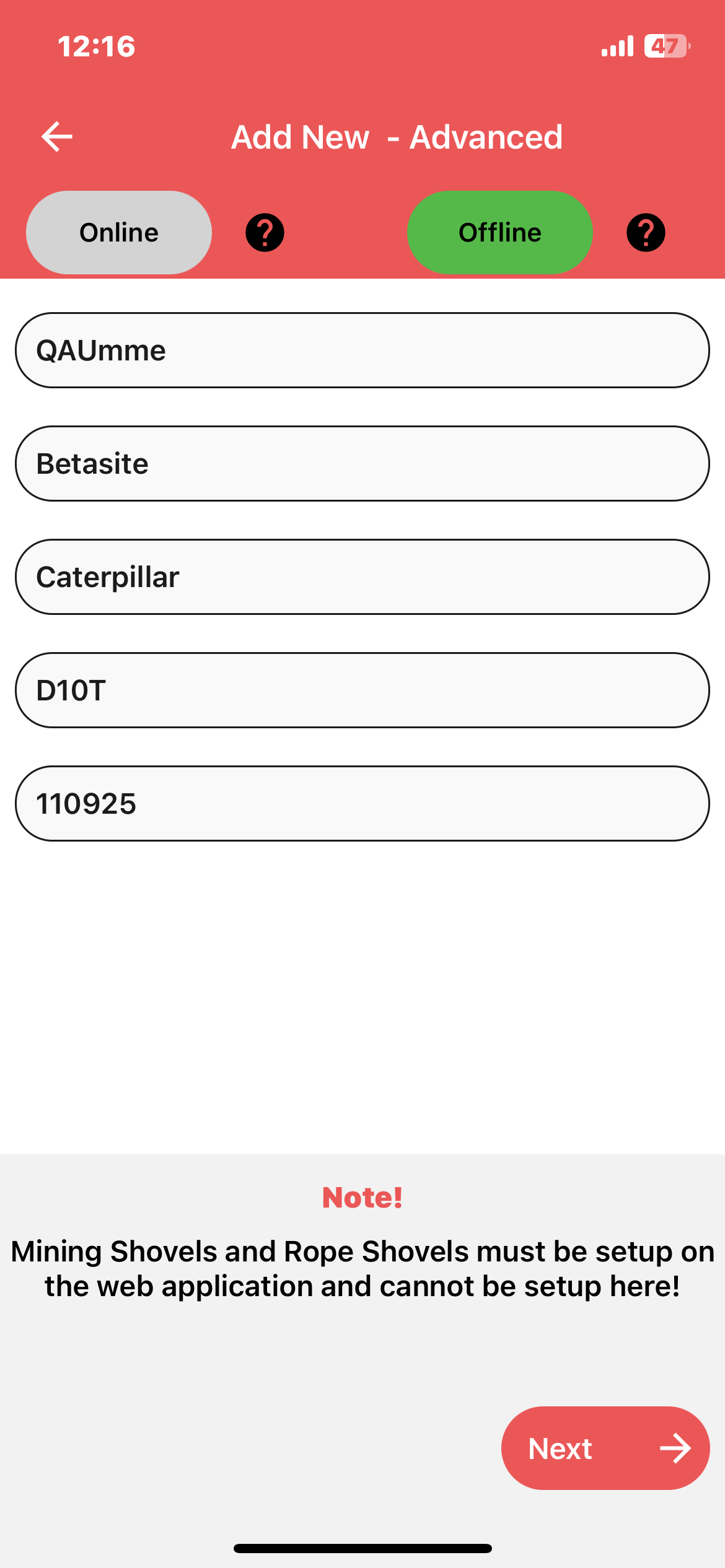The width and height of the screenshot is (725, 1568).
Task: Select the Offline mode button
Action: tap(500, 232)
